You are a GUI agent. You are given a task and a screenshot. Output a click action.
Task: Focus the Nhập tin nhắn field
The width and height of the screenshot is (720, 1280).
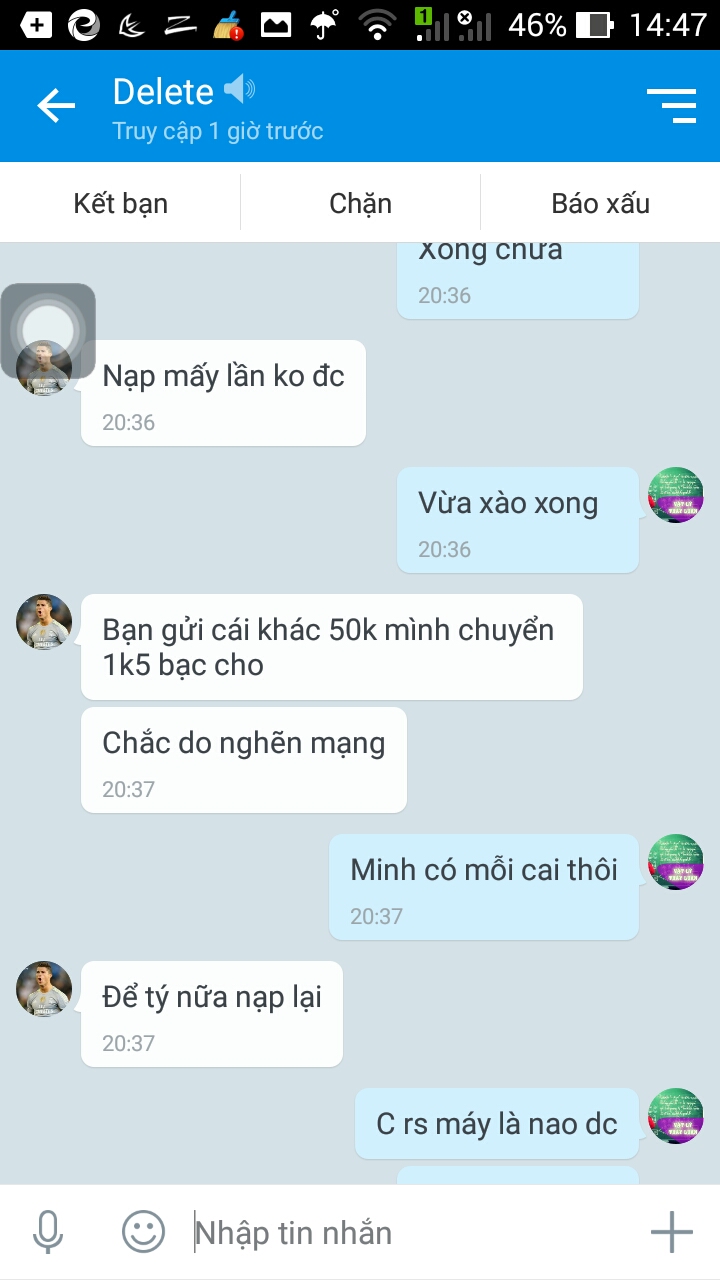click(400, 1233)
